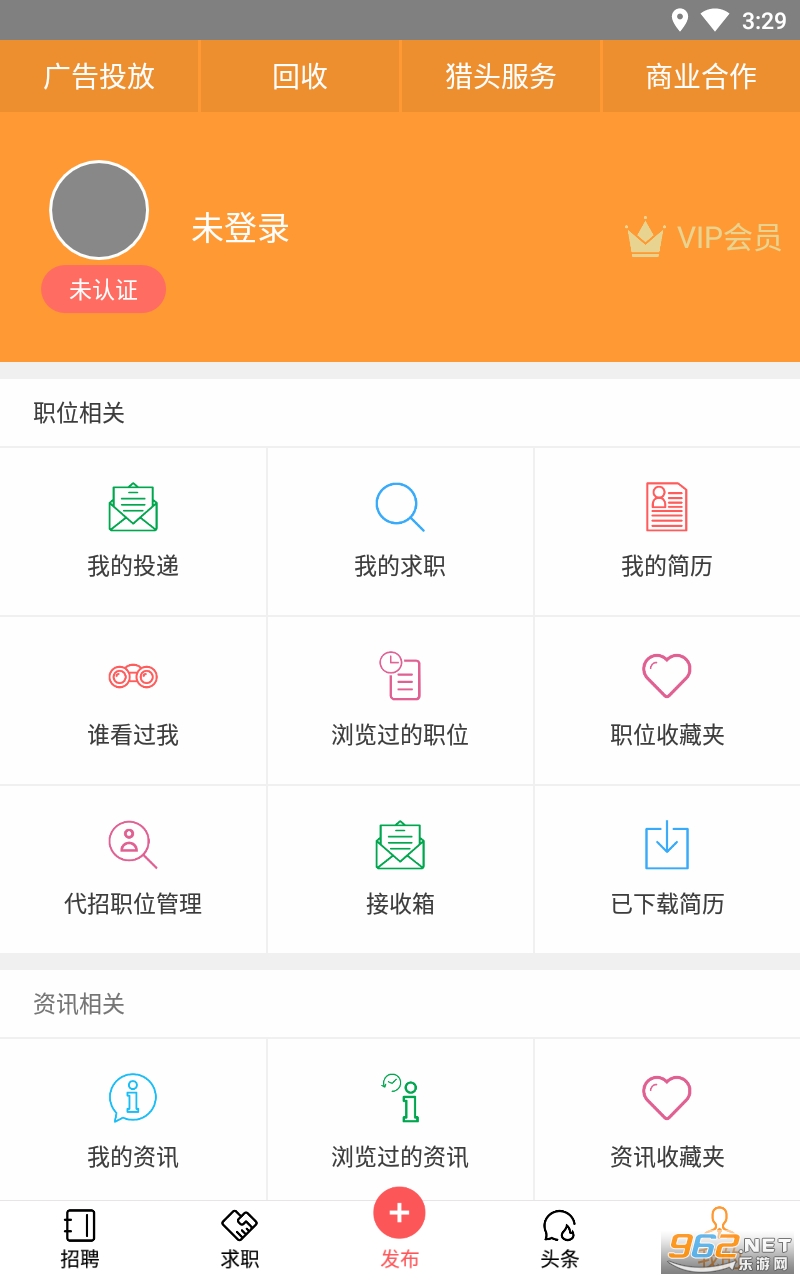Viewport: 800px width, 1280px height.
Task: View 已下载简历
Action: pos(667,869)
